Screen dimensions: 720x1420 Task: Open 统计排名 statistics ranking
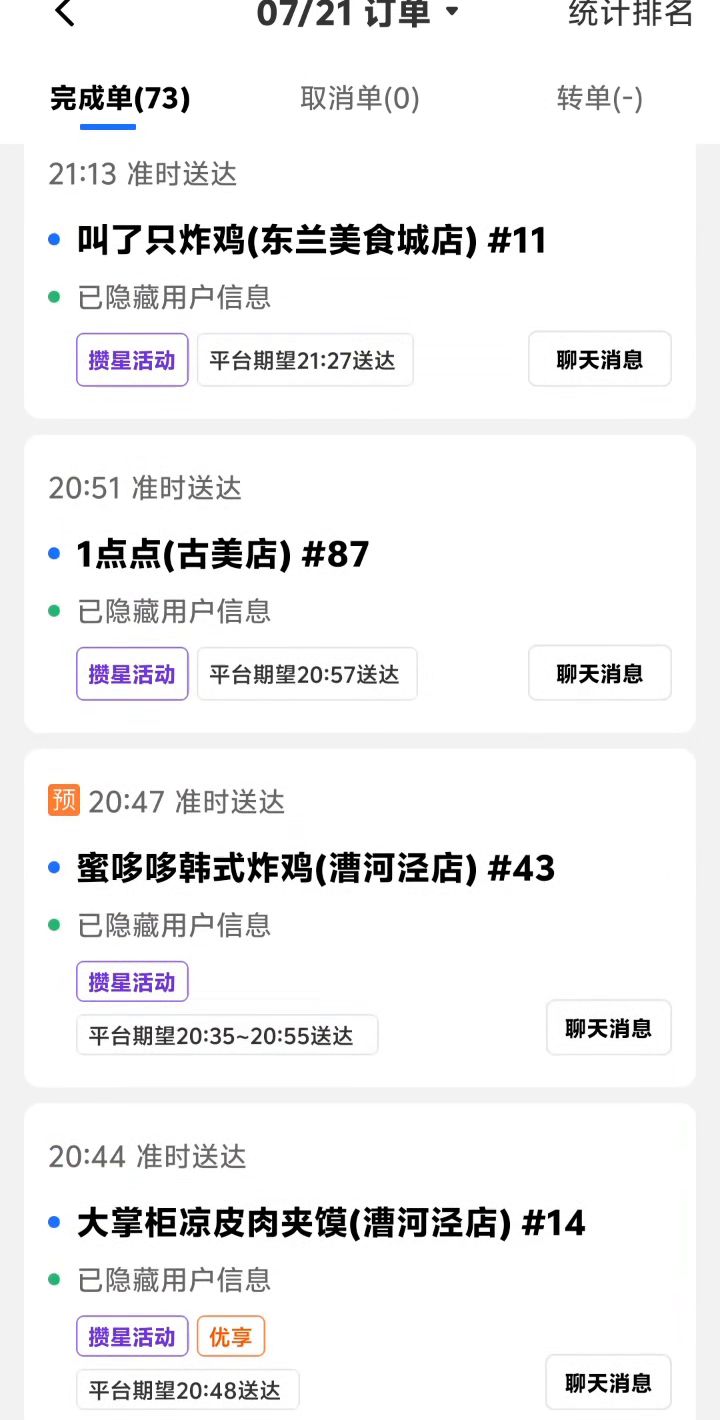[x=630, y=13]
